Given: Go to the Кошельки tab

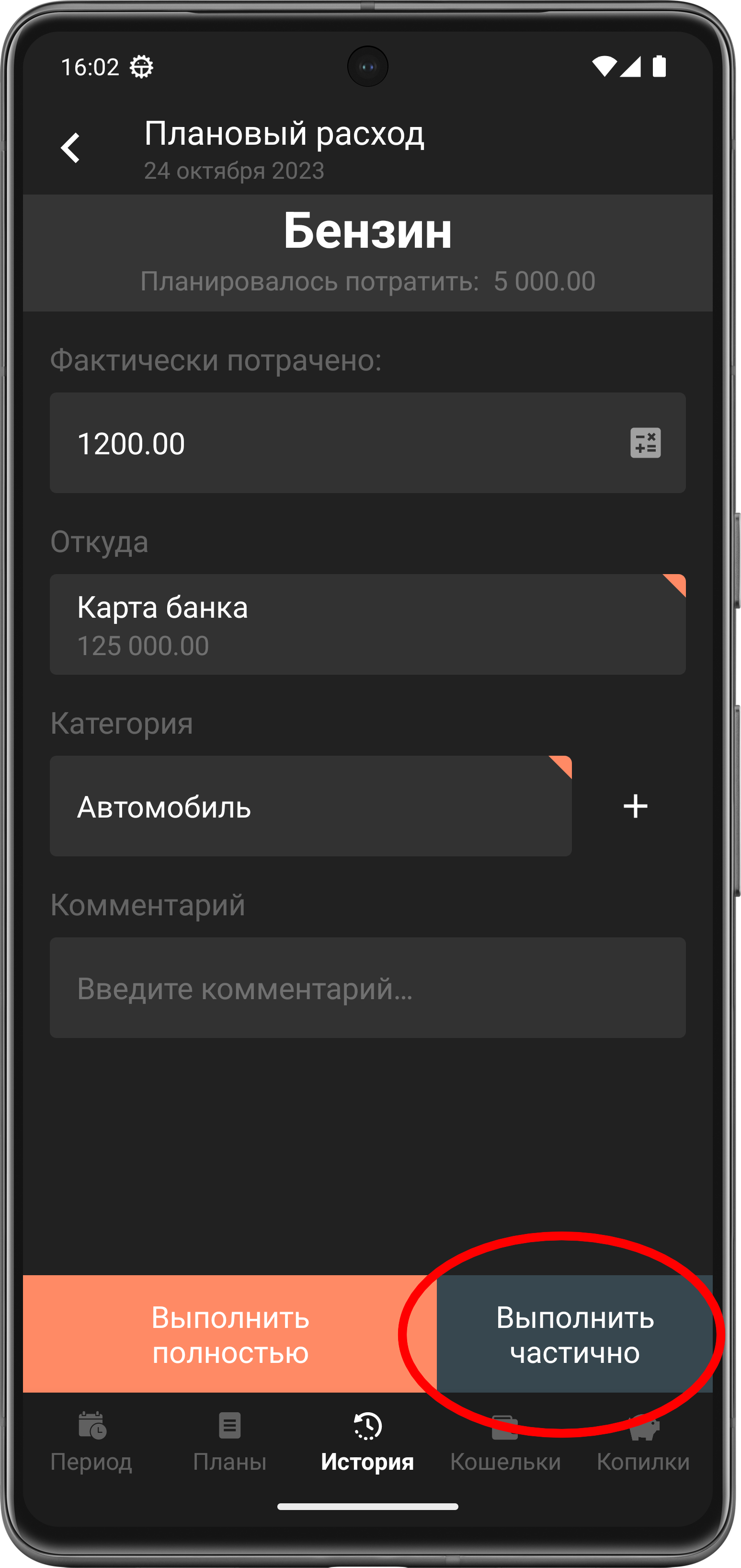Looking at the screenshot, I should (x=505, y=1441).
